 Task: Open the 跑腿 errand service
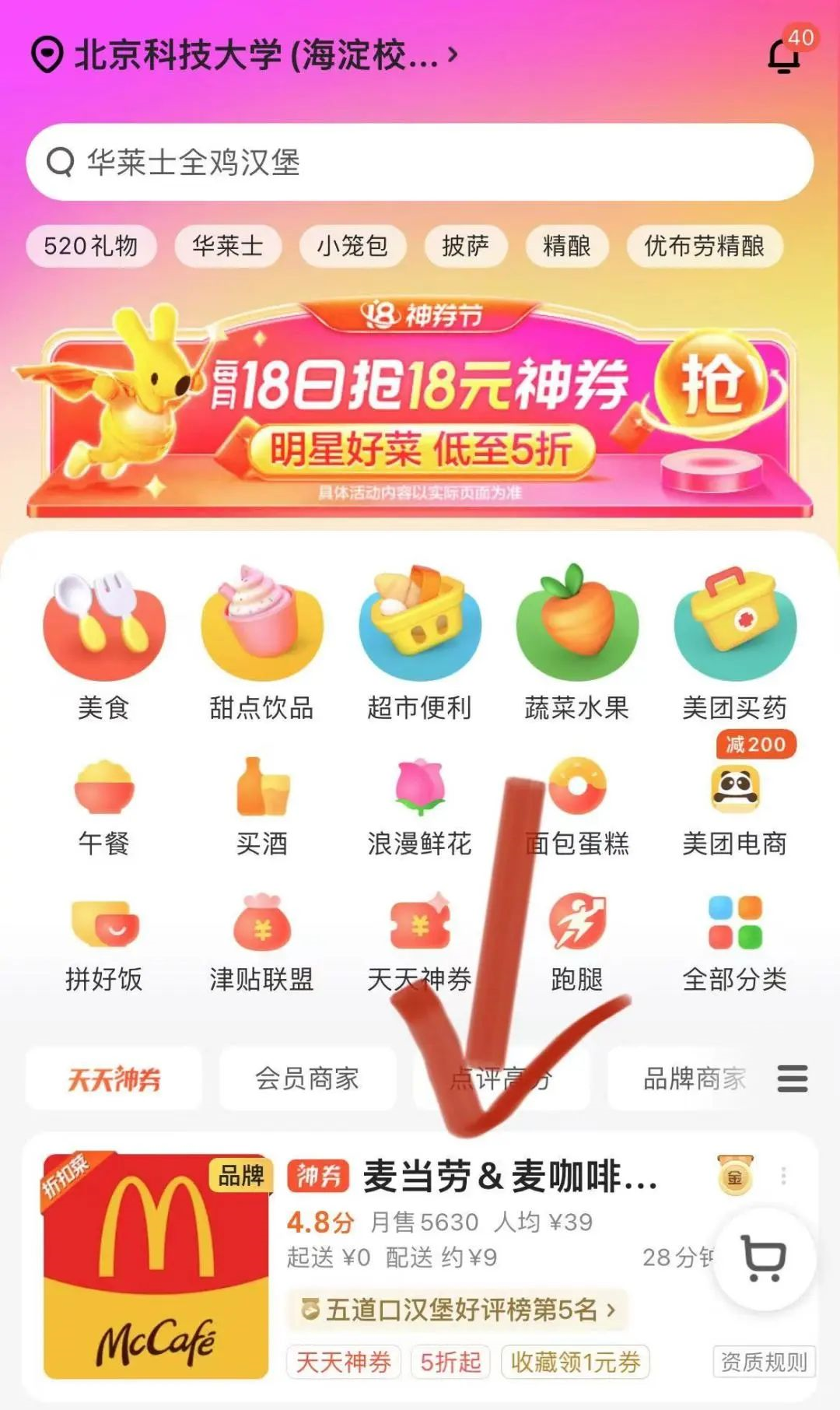click(576, 930)
